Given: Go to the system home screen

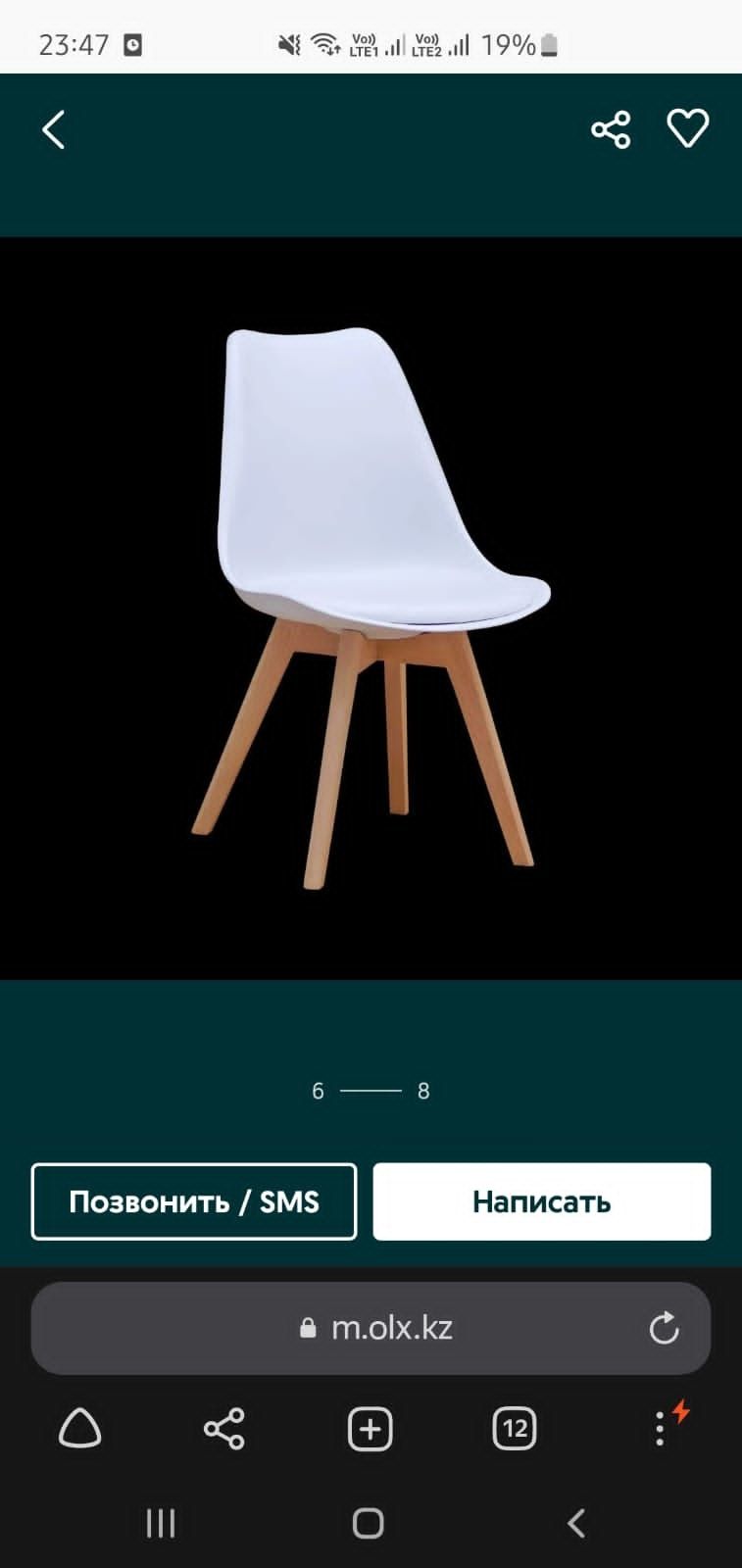Looking at the screenshot, I should click(369, 1523).
